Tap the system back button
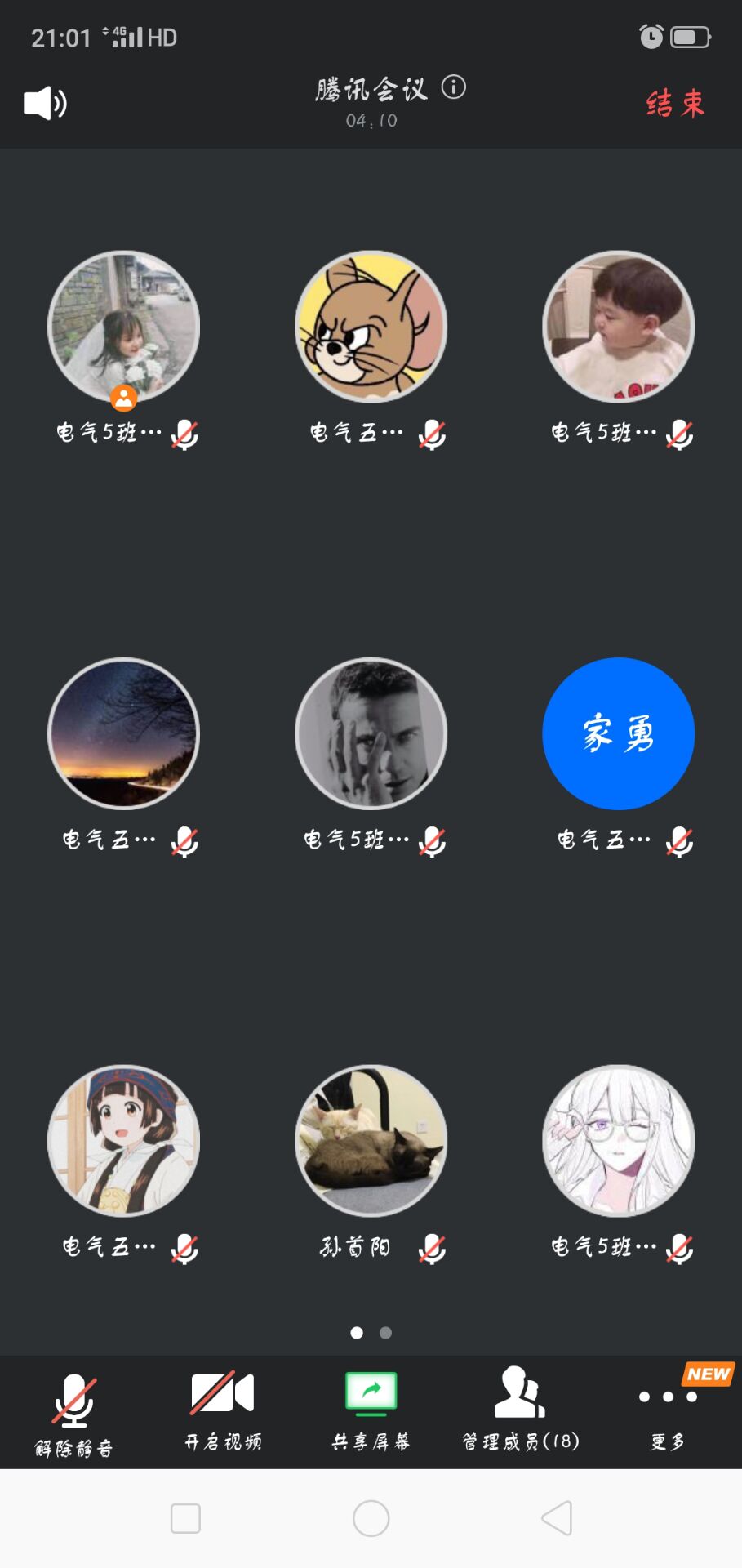 [557, 1519]
